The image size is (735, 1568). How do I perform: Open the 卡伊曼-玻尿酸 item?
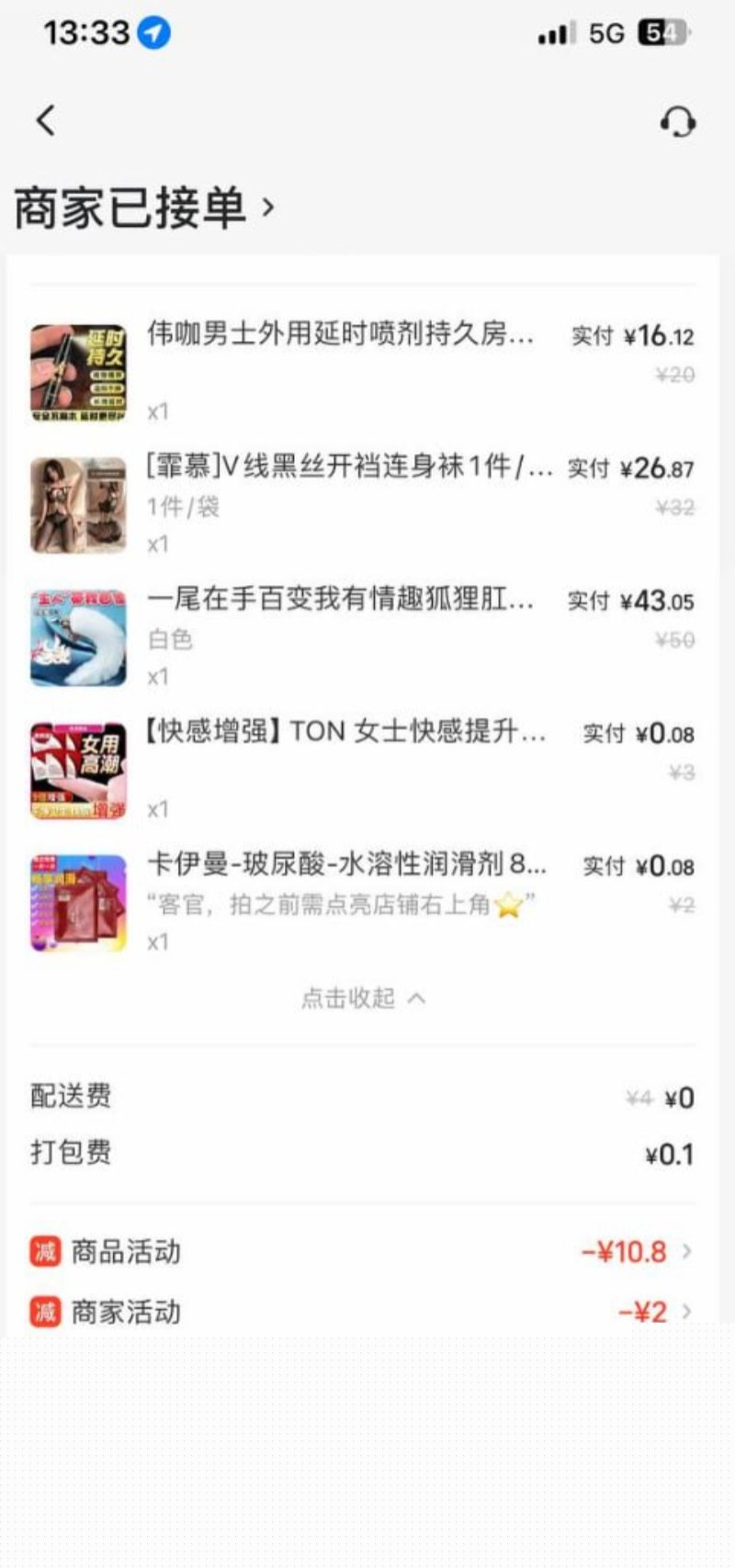pyautogui.click(x=347, y=864)
